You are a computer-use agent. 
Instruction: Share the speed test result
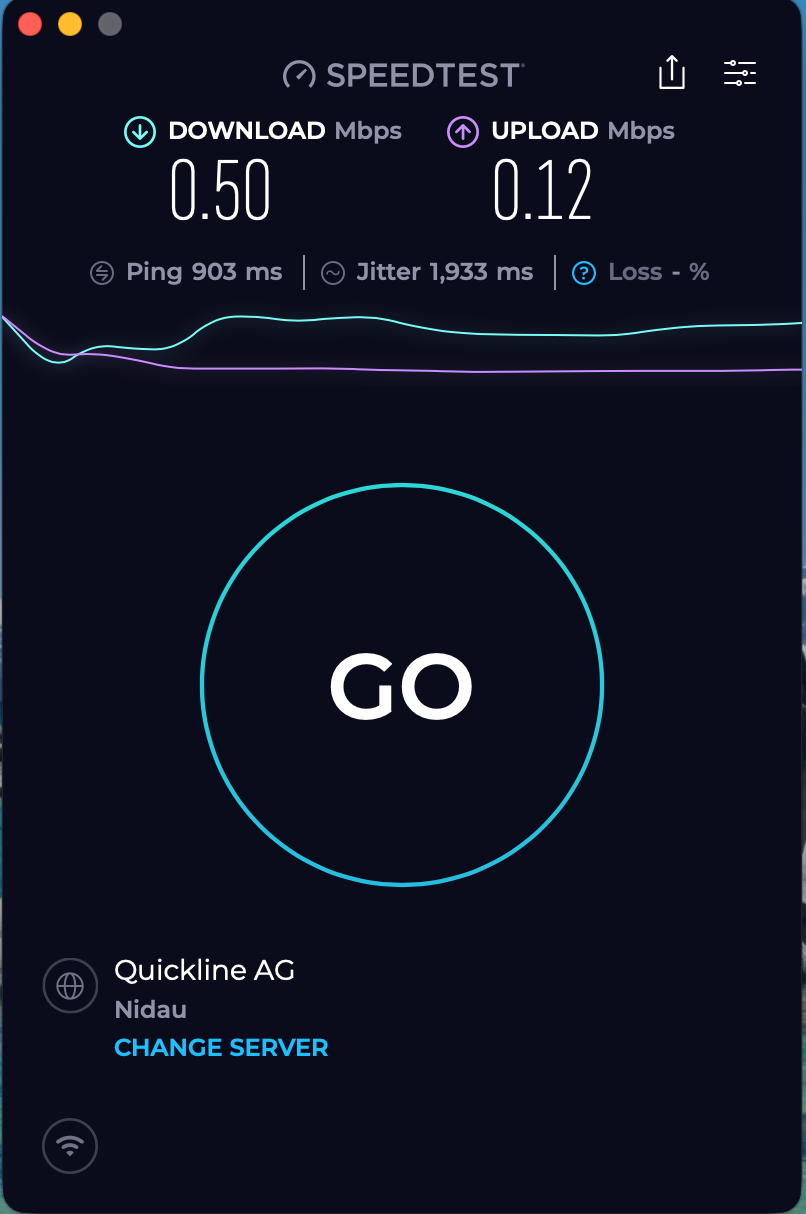672,73
